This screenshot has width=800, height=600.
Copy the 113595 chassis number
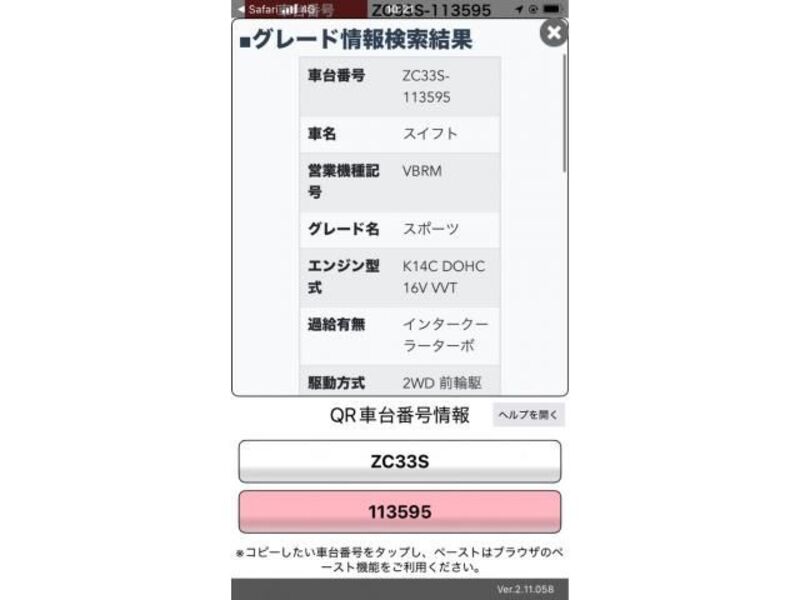(x=399, y=512)
